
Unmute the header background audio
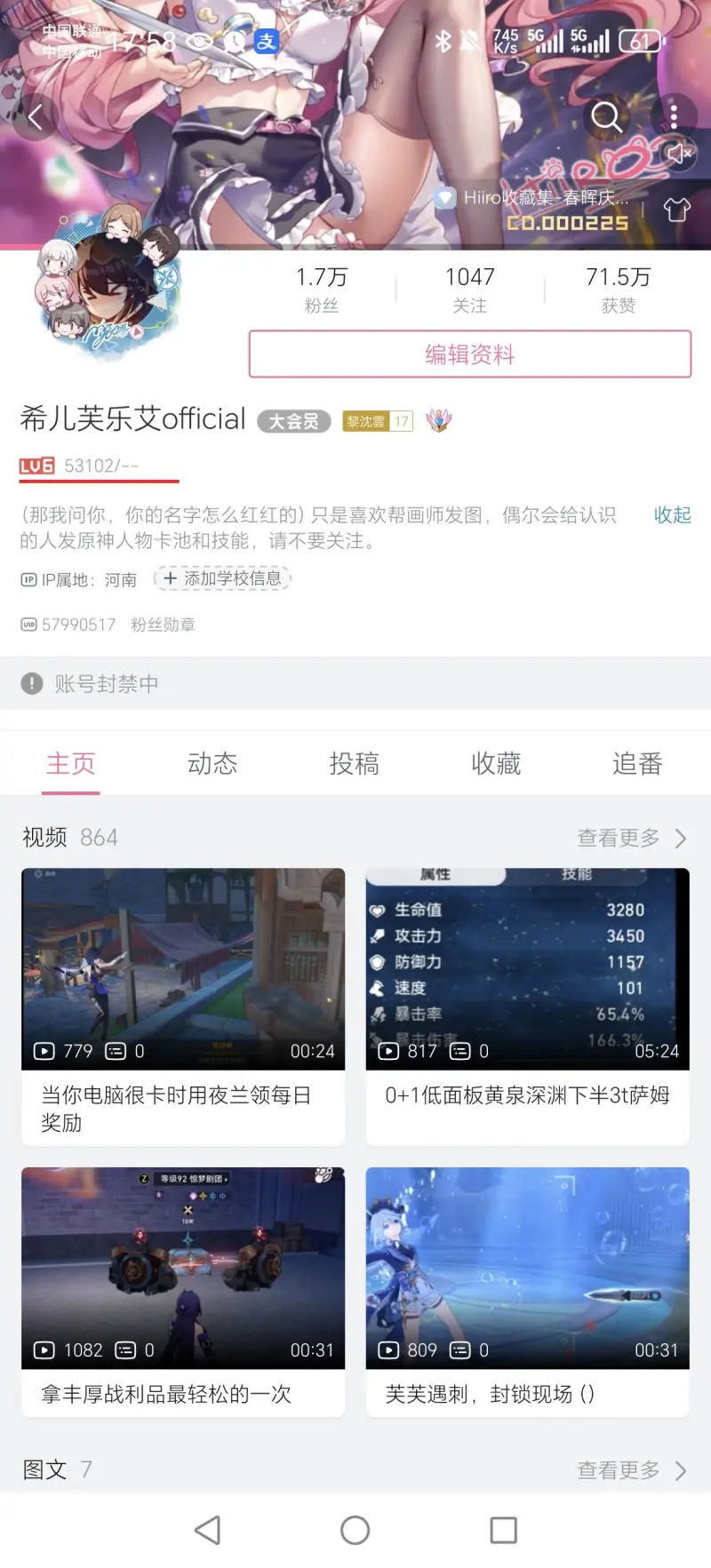tap(678, 155)
